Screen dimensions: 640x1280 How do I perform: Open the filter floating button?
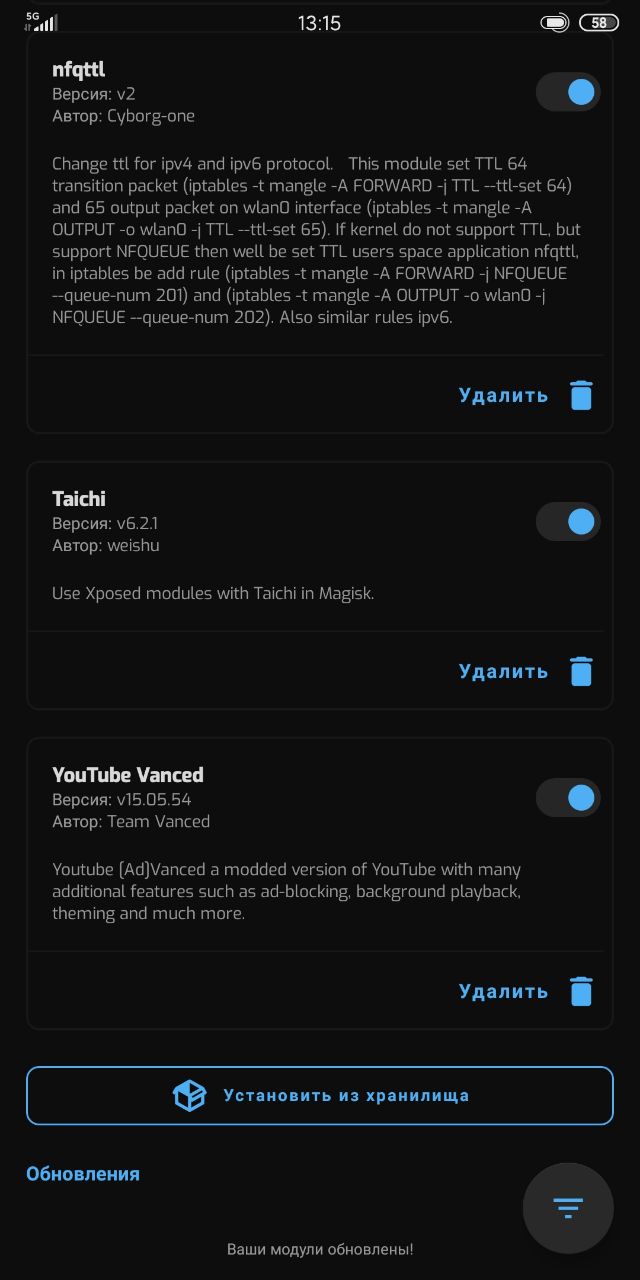click(568, 1208)
